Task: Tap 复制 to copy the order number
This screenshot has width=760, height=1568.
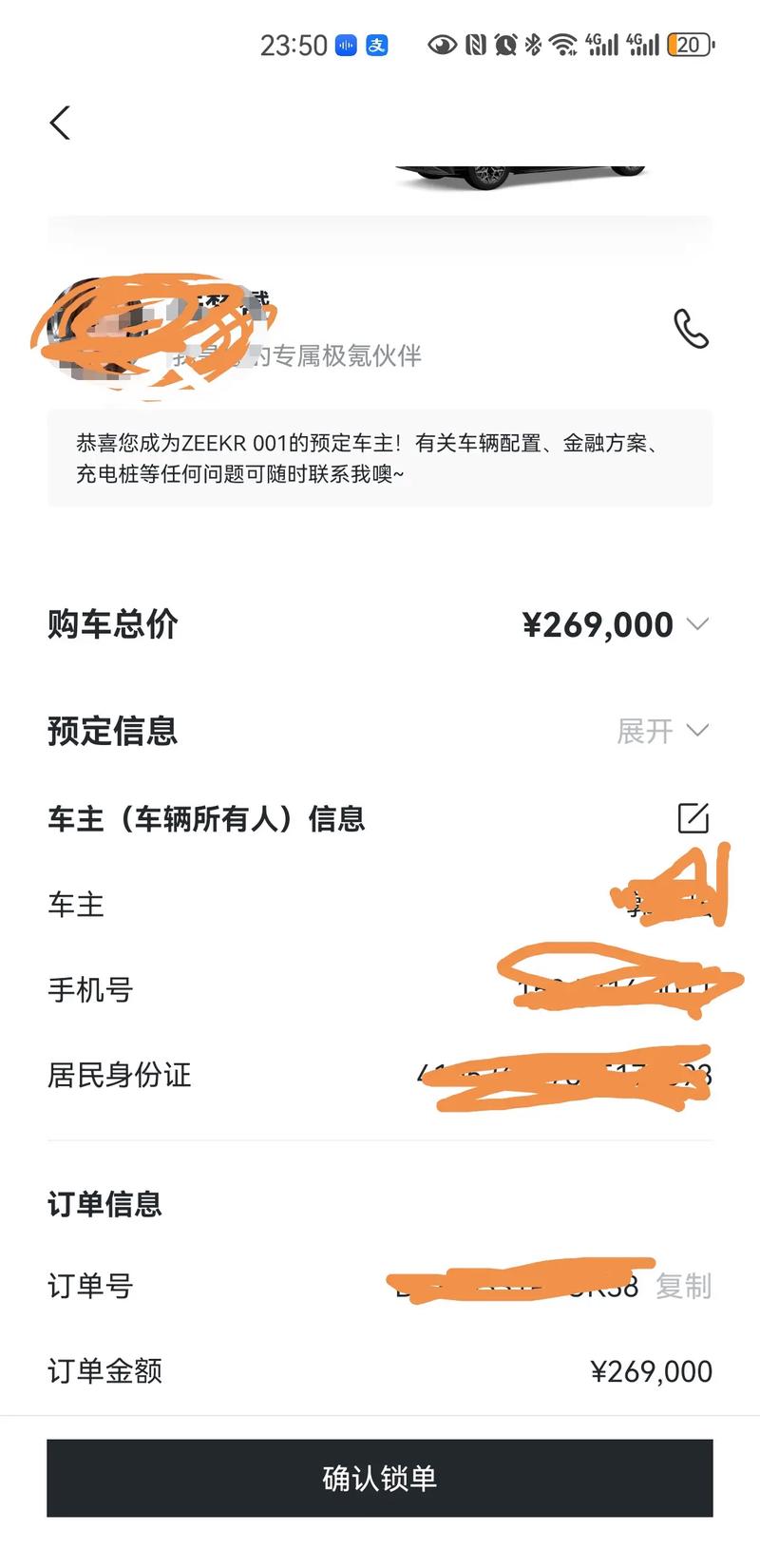Action: (x=682, y=1287)
